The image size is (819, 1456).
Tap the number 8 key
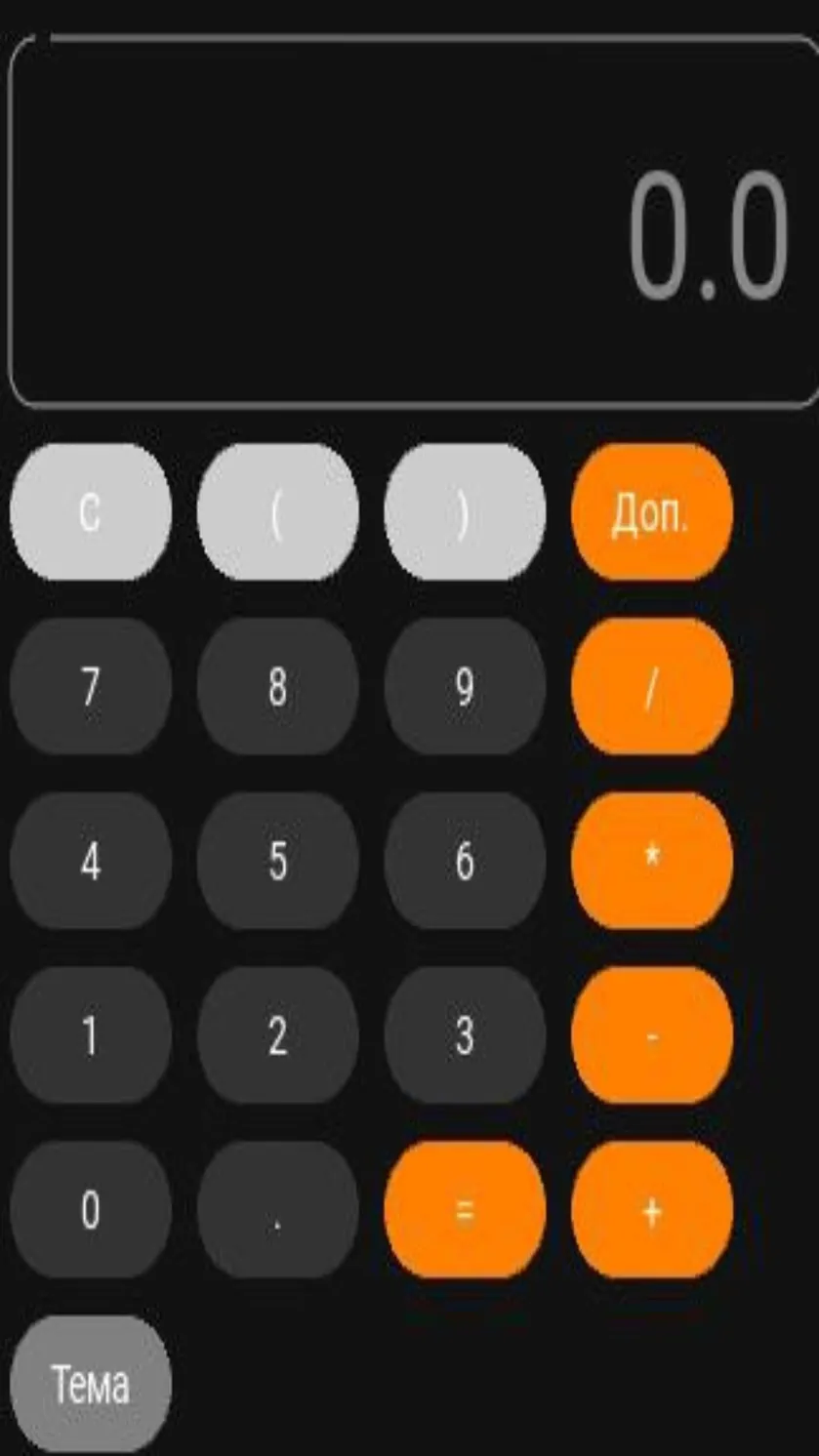277,686
